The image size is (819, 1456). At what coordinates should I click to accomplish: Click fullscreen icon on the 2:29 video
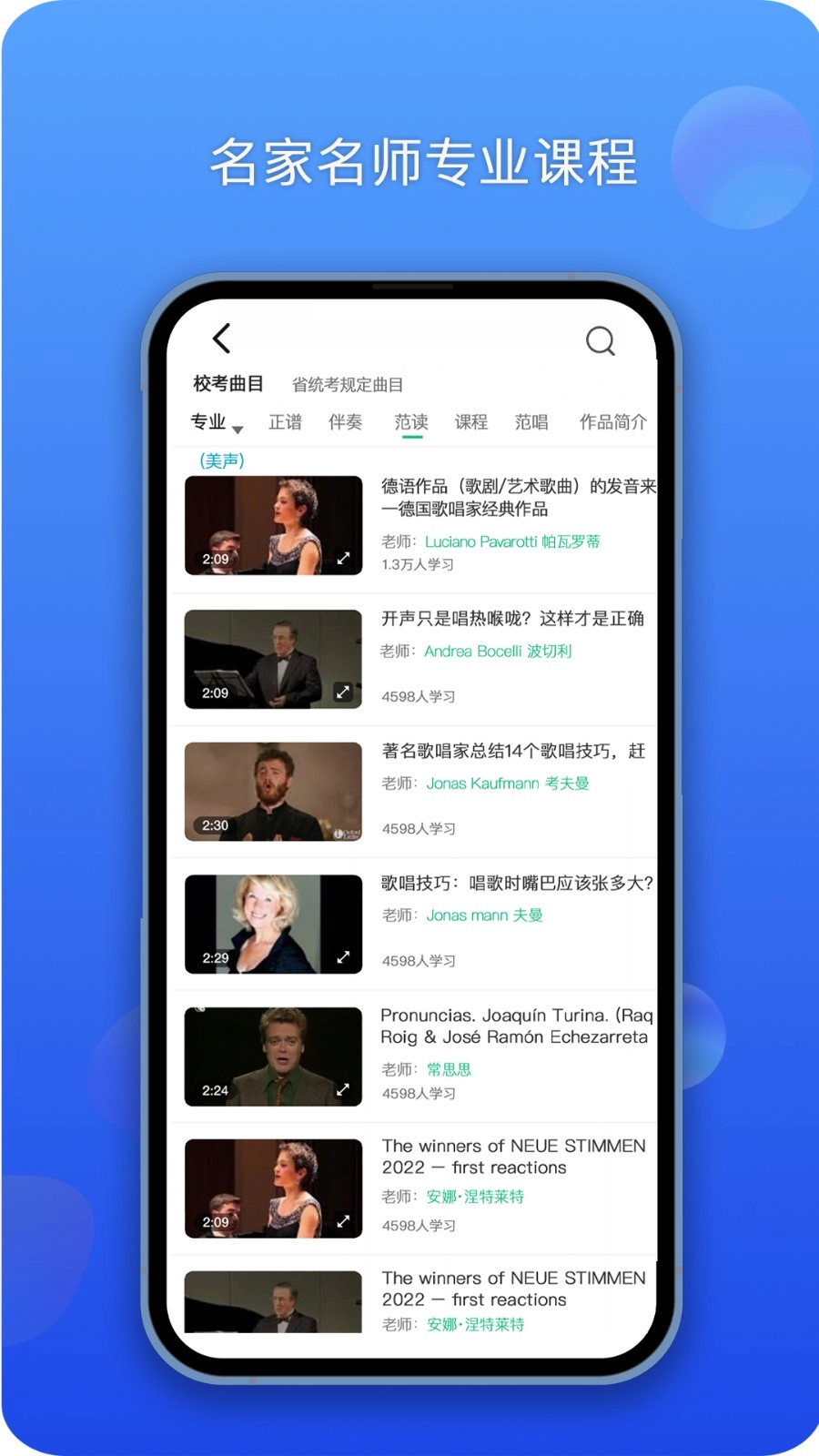coord(343,955)
